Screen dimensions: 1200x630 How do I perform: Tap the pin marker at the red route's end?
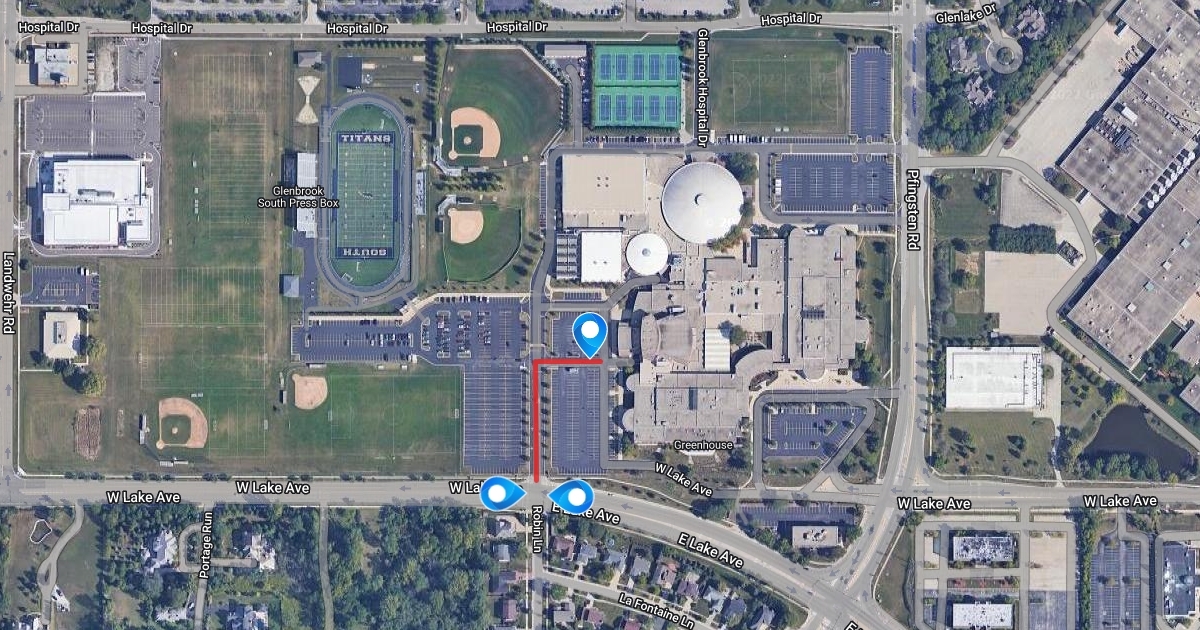pyautogui.click(x=591, y=334)
